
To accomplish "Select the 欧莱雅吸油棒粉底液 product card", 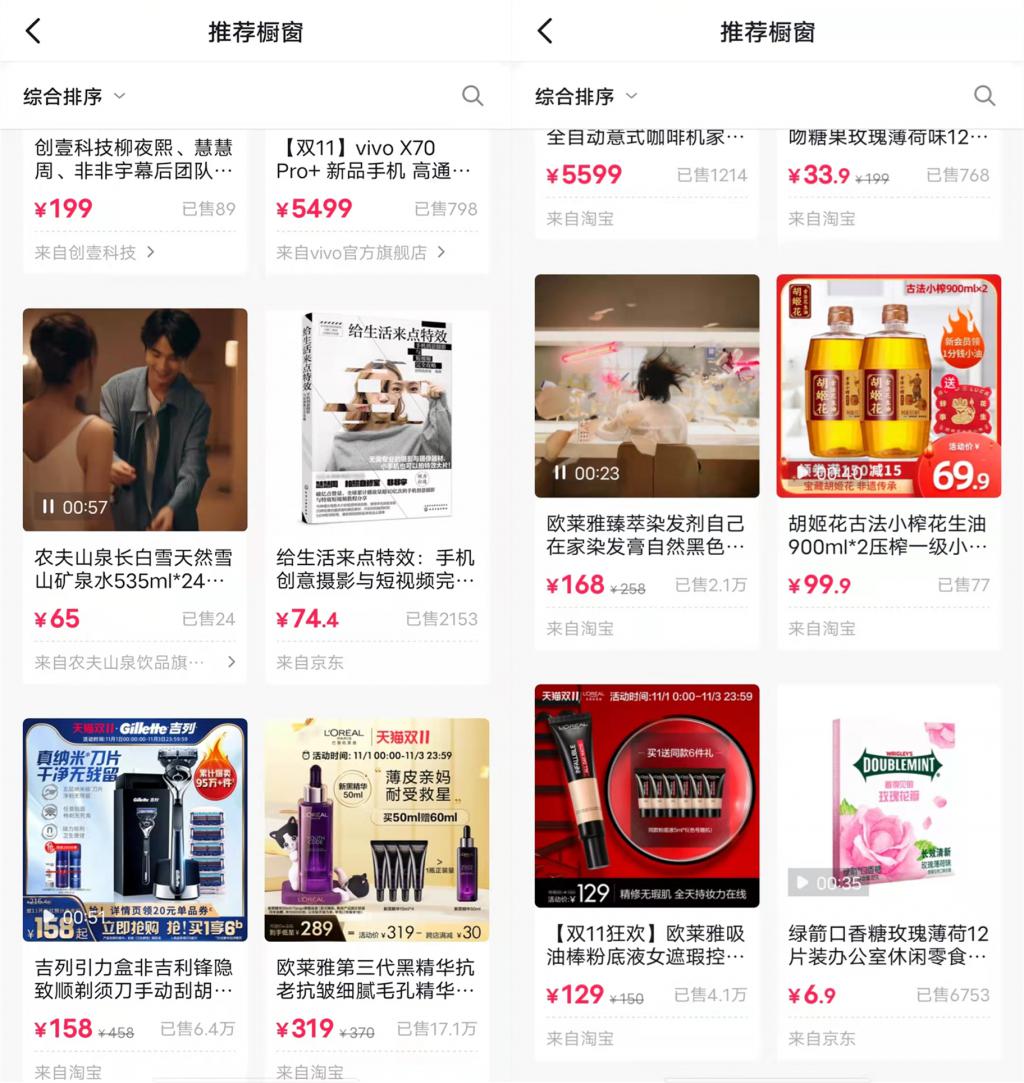I will [646, 795].
